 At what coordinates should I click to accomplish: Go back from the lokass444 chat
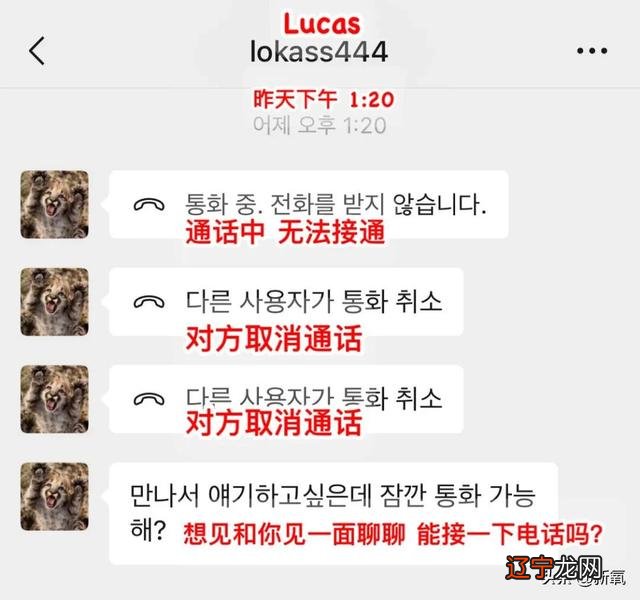37,50
